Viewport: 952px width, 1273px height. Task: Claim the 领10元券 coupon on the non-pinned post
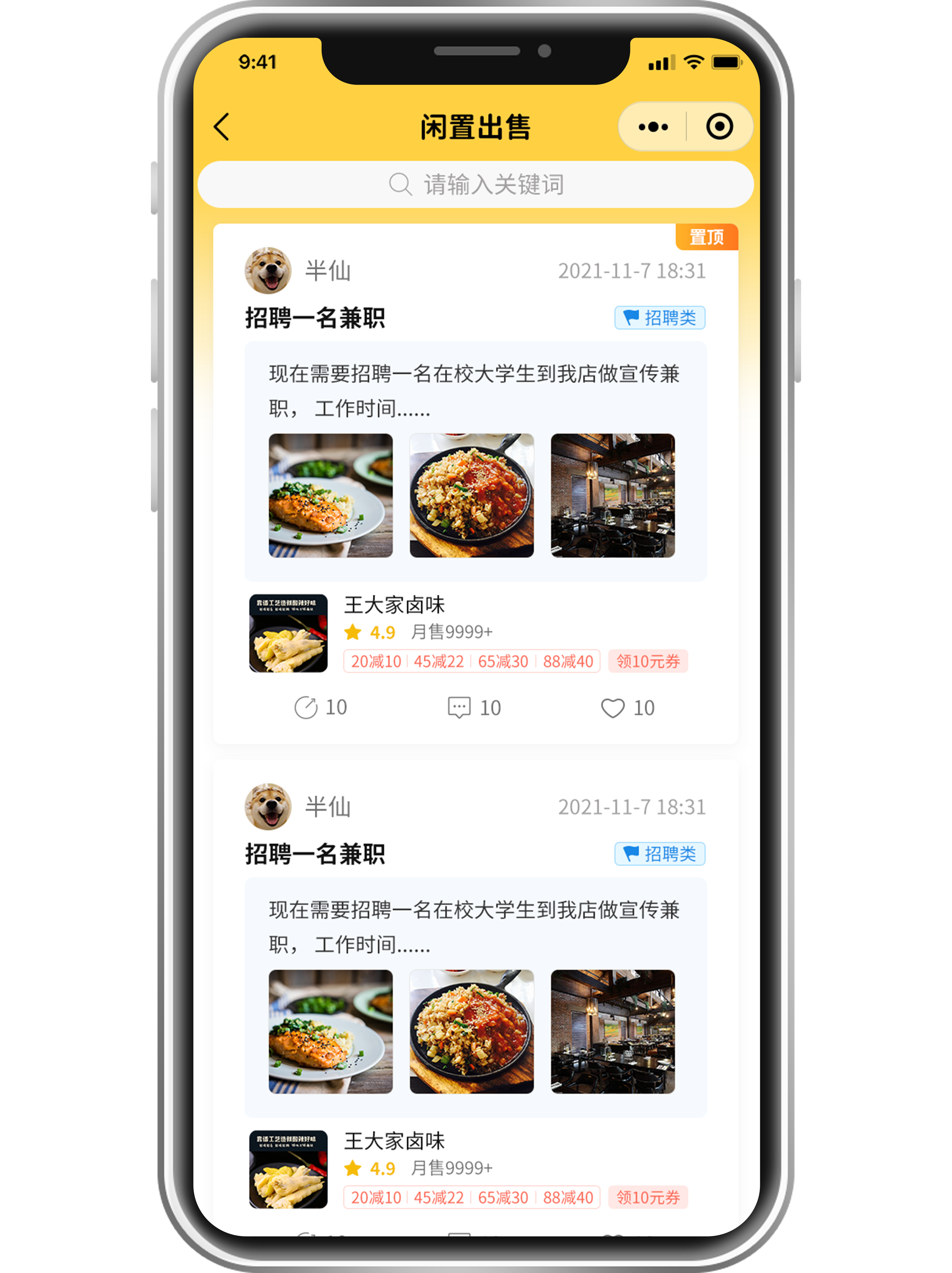648,1198
